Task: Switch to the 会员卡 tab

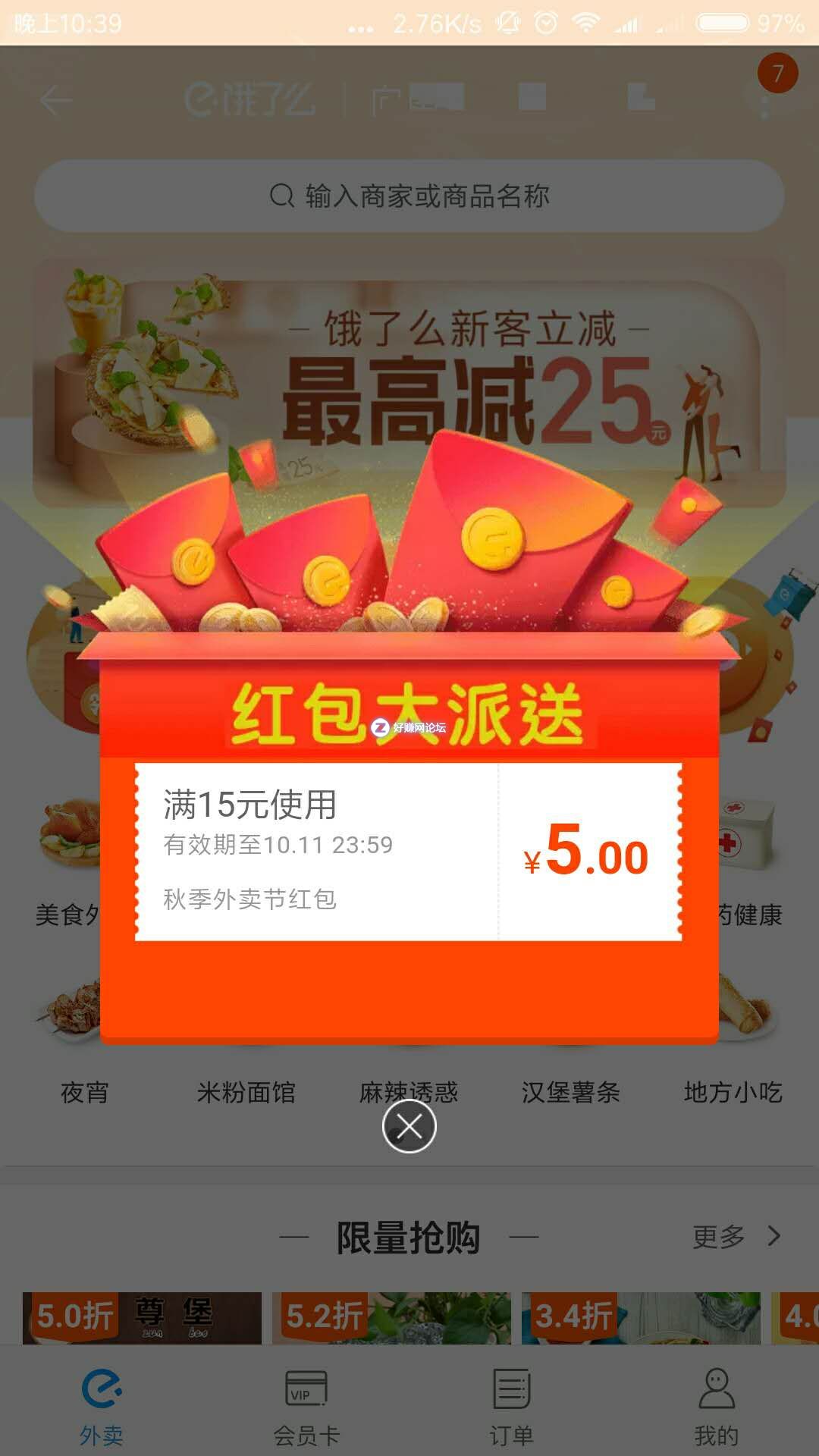Action: click(x=306, y=1407)
